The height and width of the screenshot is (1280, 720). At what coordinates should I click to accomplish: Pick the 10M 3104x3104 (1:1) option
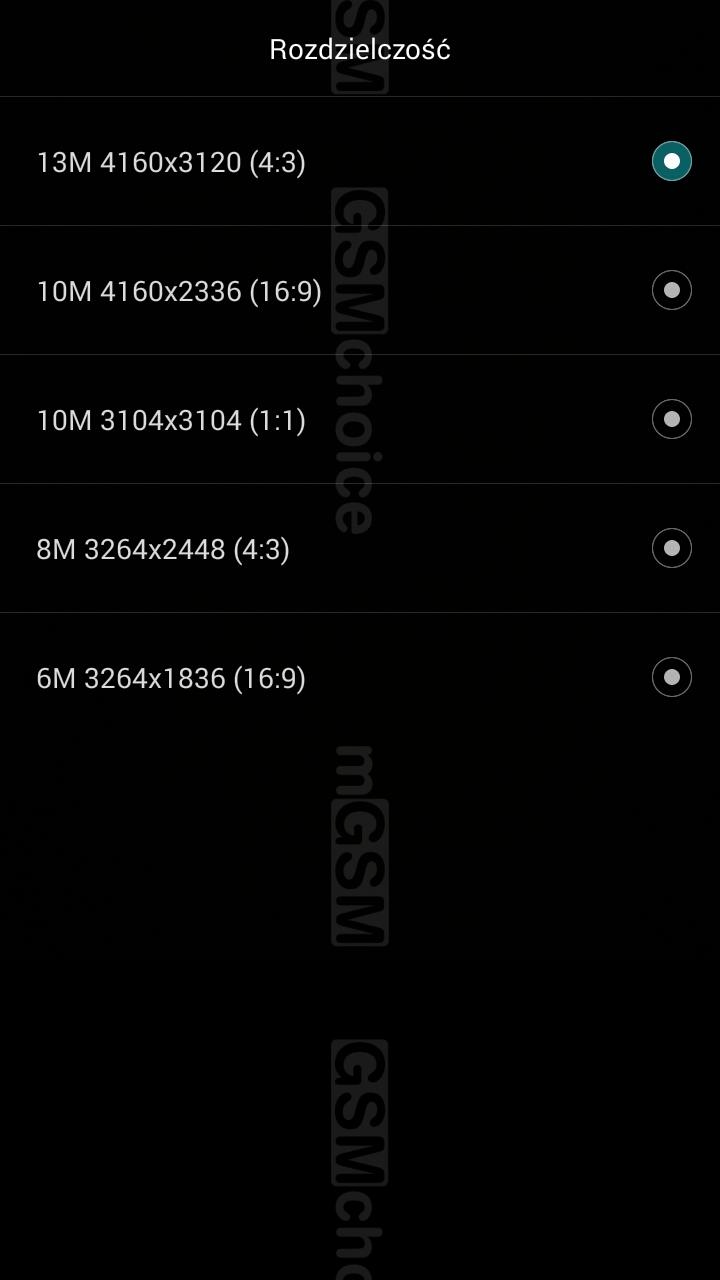(x=360, y=419)
